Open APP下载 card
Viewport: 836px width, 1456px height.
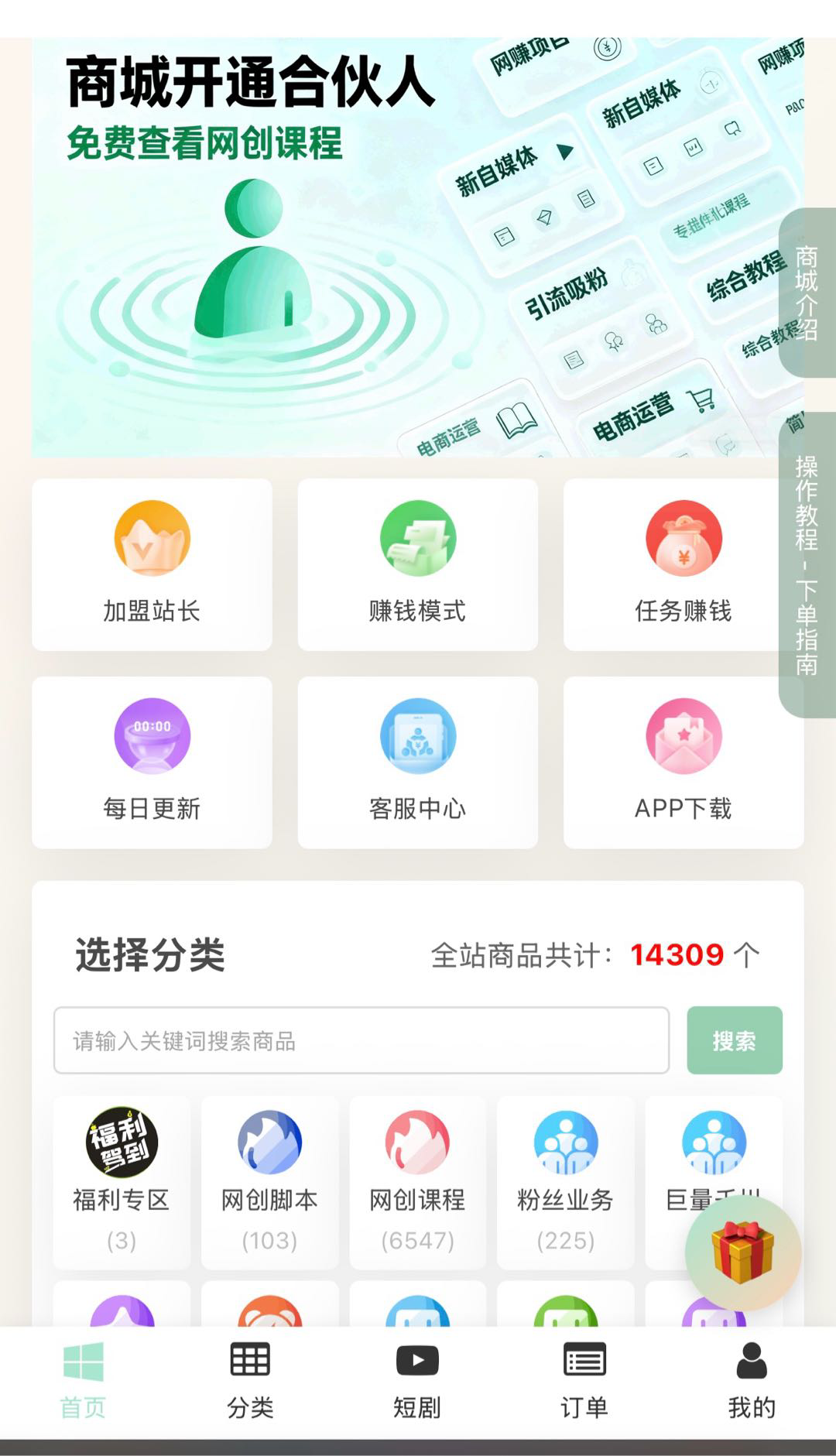pos(683,762)
